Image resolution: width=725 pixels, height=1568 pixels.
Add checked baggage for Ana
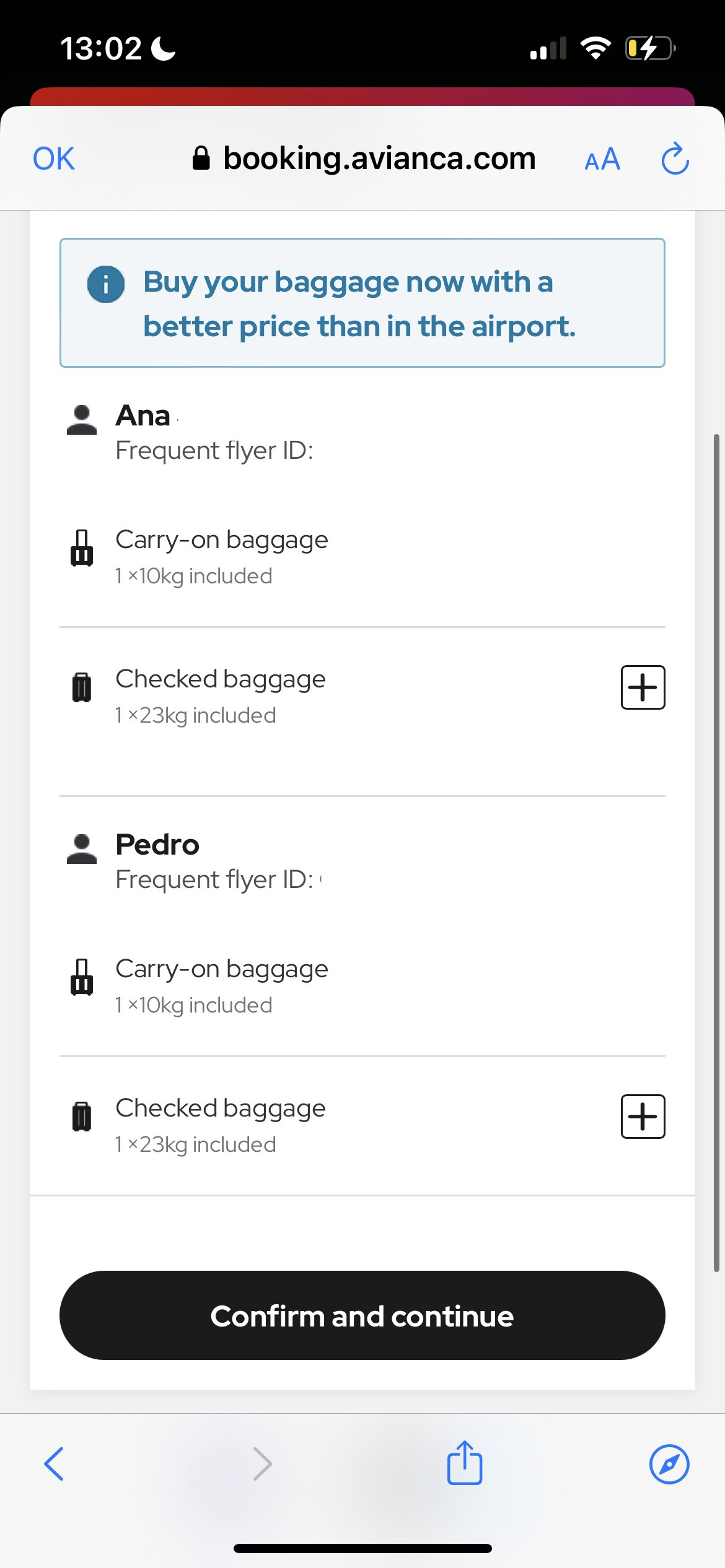(643, 687)
